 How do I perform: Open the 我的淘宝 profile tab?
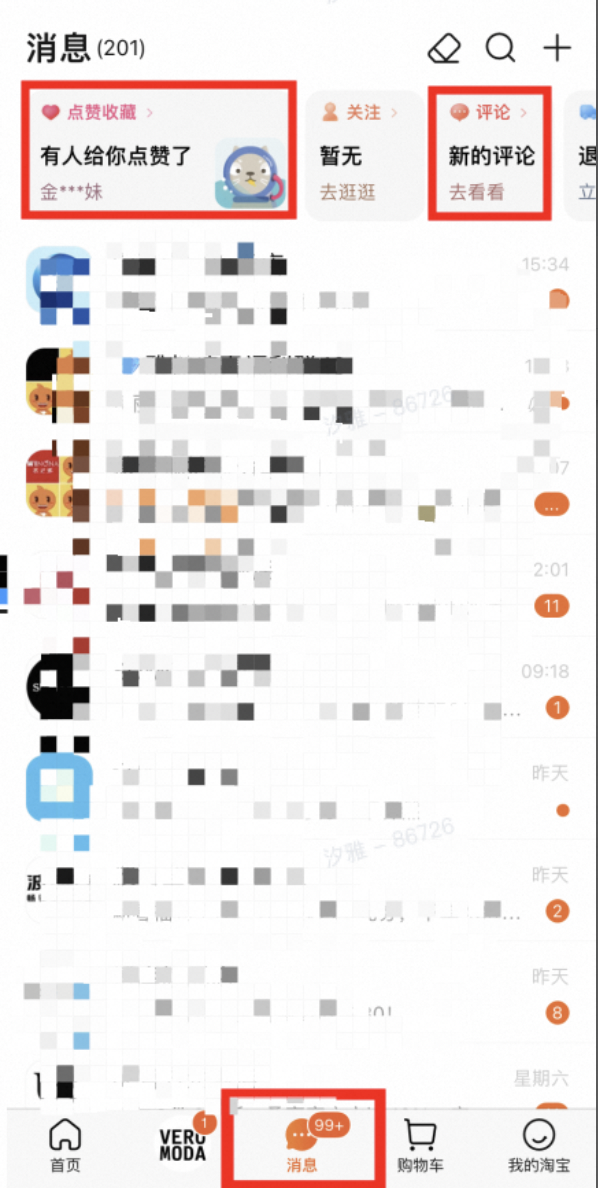point(540,1146)
